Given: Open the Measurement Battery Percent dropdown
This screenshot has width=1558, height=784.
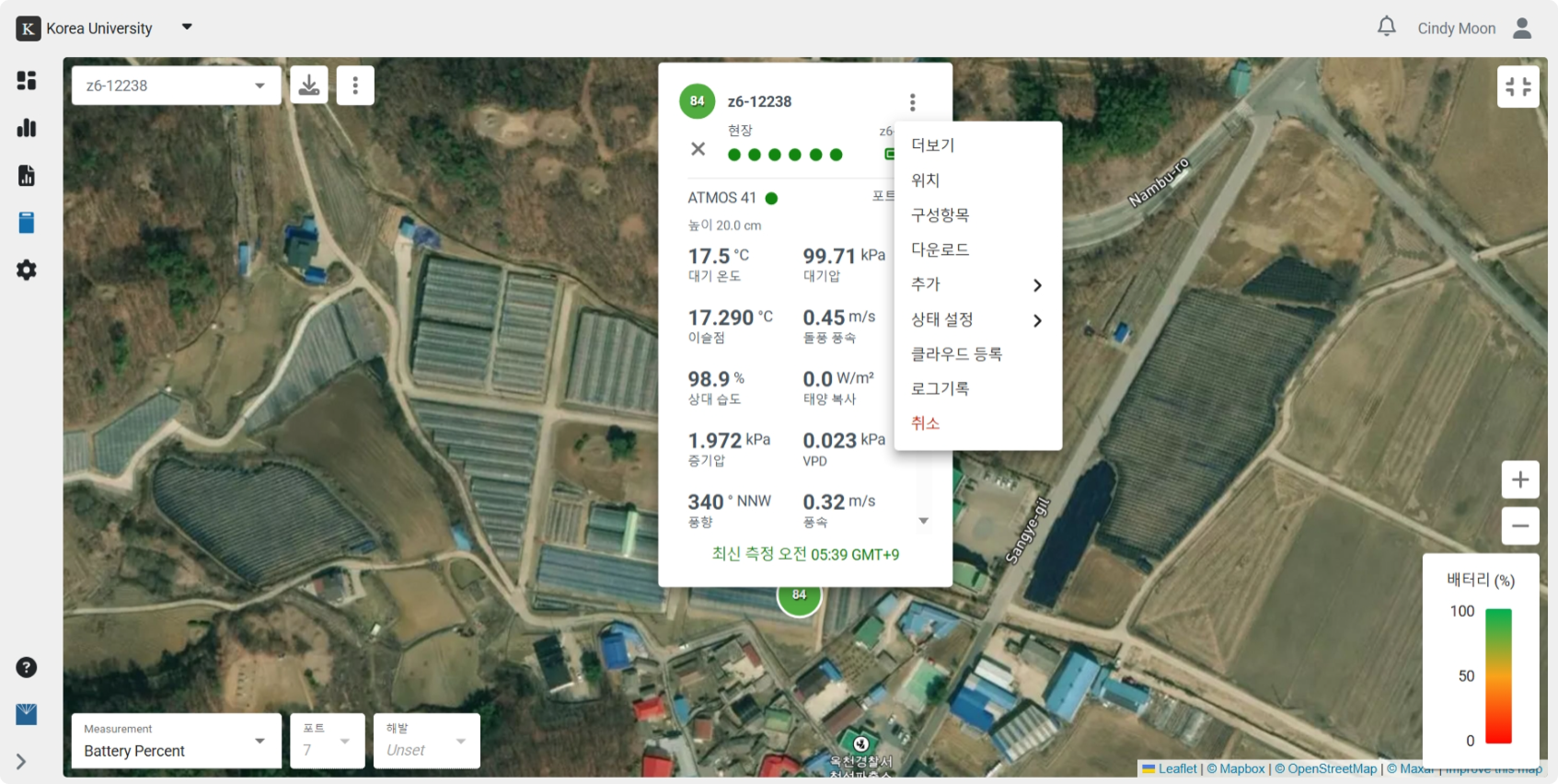Looking at the screenshot, I should pos(176,741).
